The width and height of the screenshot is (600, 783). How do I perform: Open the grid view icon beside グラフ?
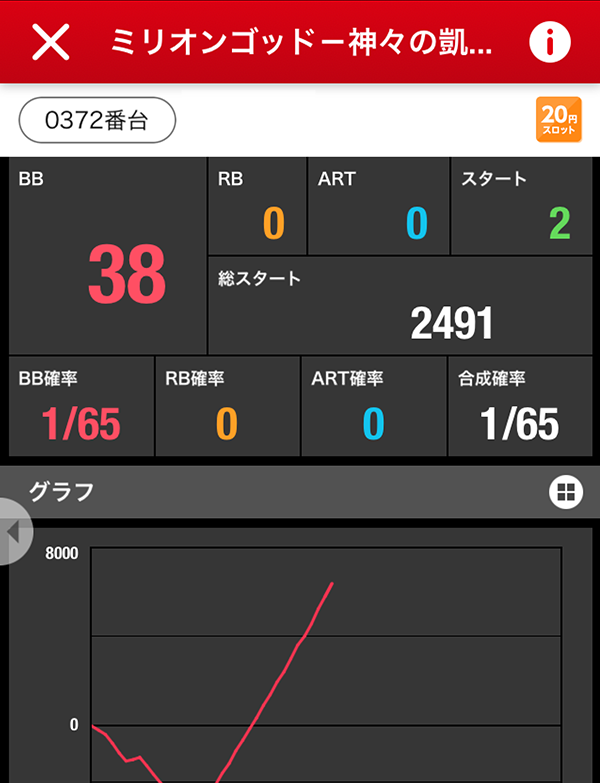click(x=565, y=491)
